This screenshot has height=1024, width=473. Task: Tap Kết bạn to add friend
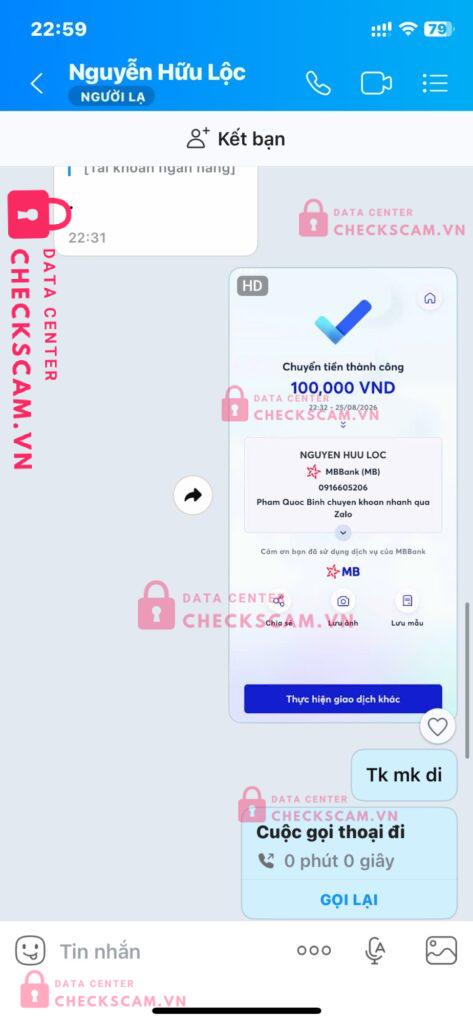coord(236,138)
